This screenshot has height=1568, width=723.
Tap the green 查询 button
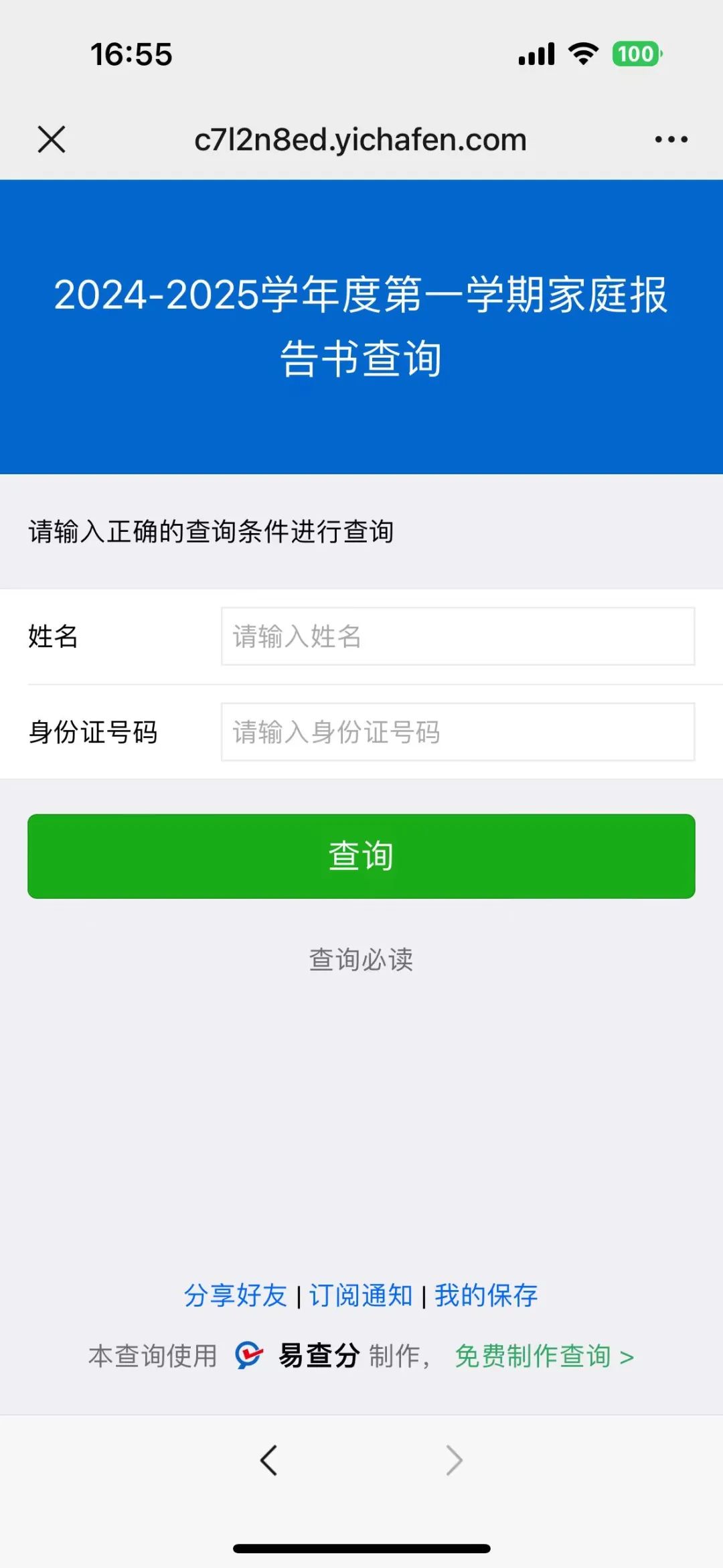click(361, 856)
